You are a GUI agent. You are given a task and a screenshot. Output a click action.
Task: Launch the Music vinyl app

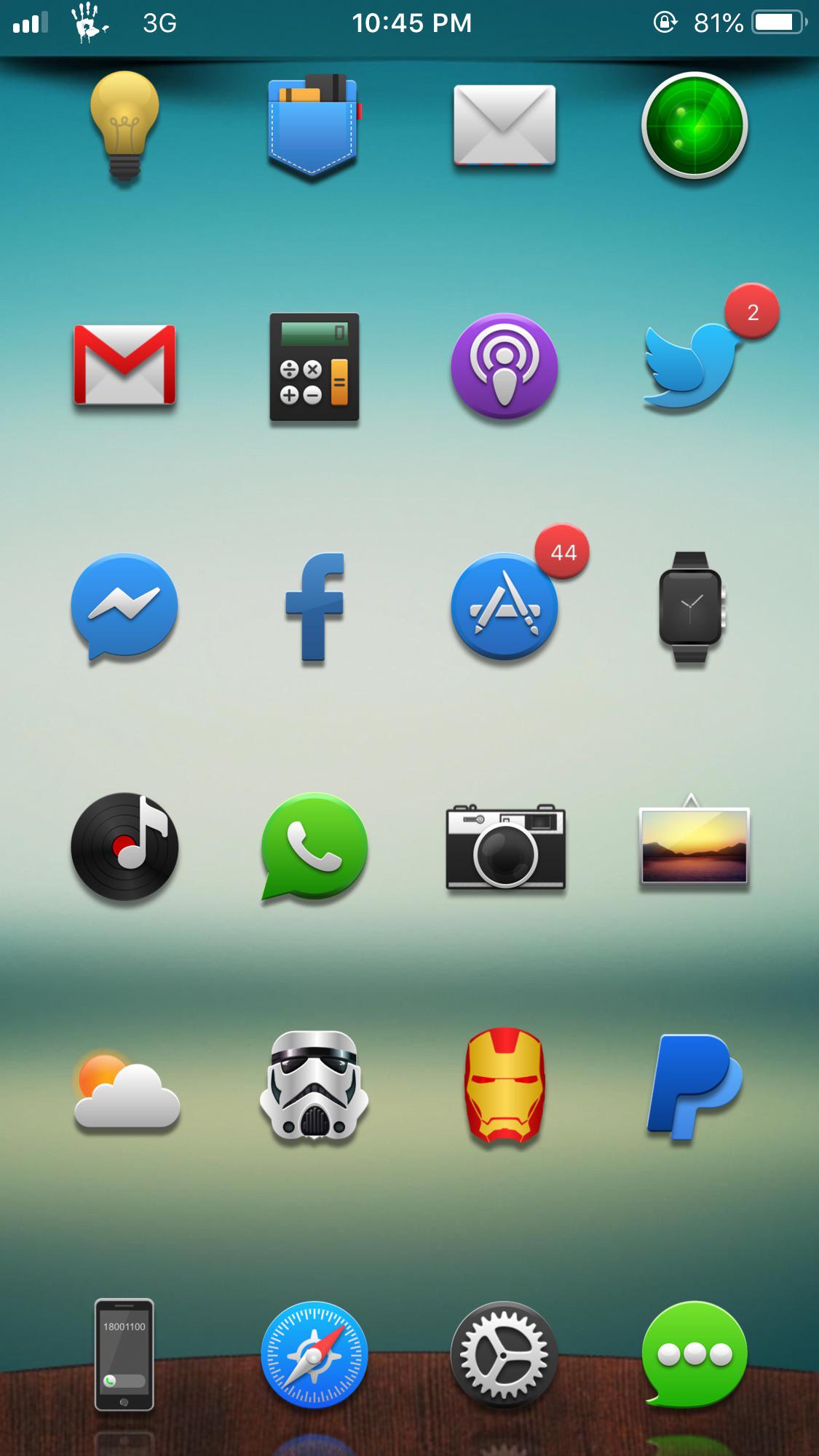[124, 846]
